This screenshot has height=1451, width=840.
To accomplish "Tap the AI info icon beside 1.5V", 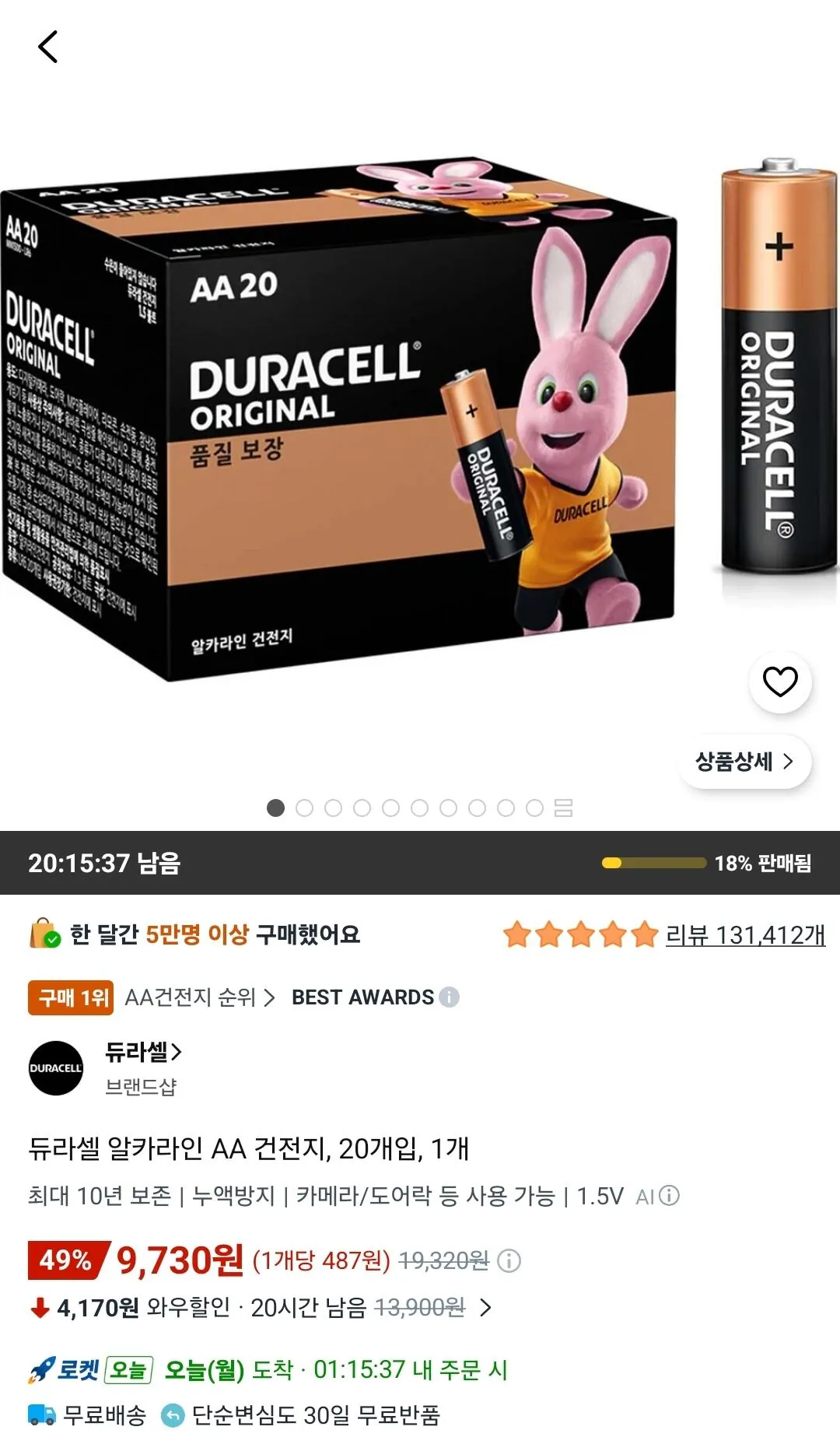I will pyautogui.click(x=669, y=1195).
